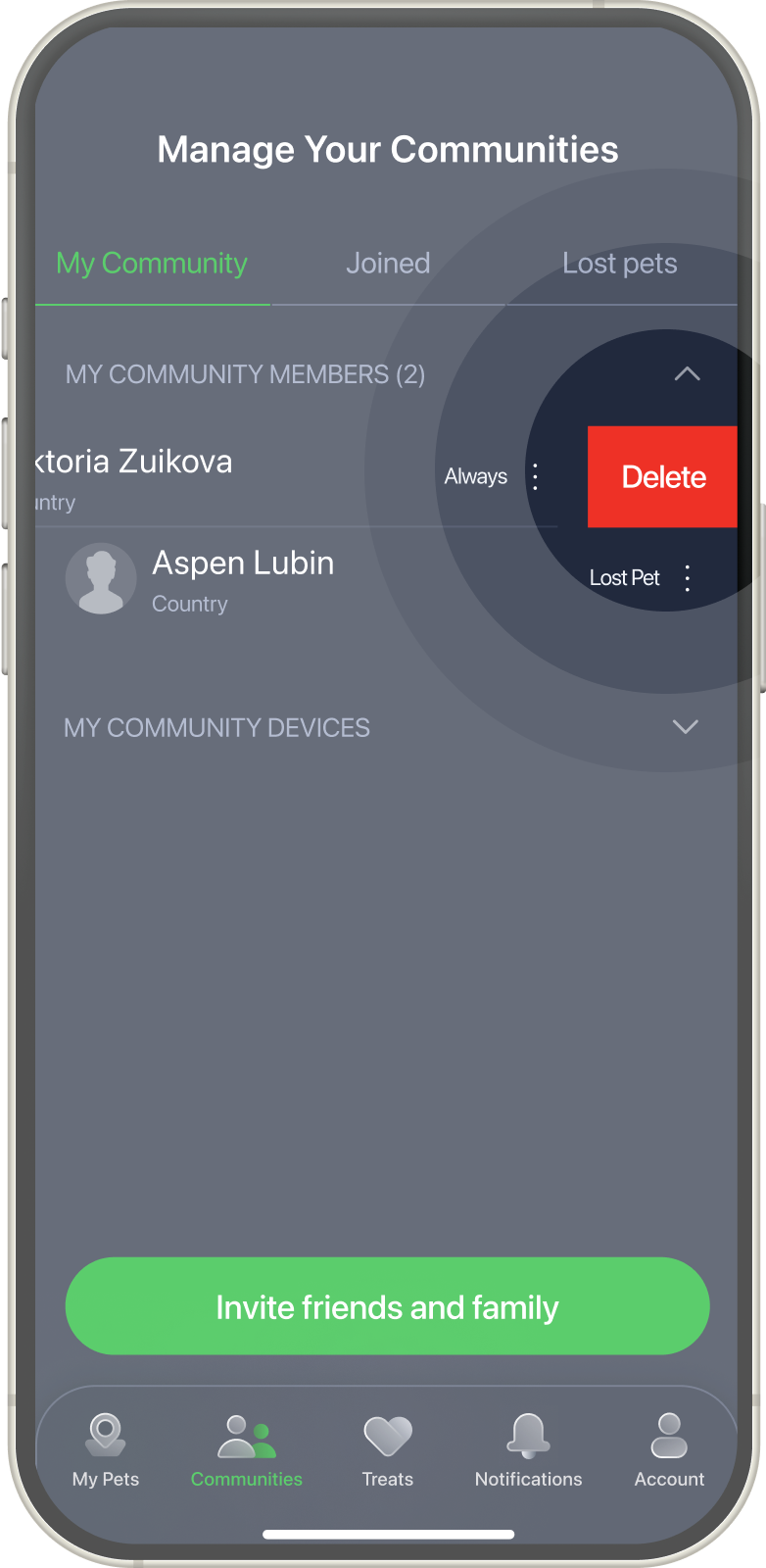Open options menu for Aspen Lubin
Screen dimensions: 766x1568
(688, 578)
